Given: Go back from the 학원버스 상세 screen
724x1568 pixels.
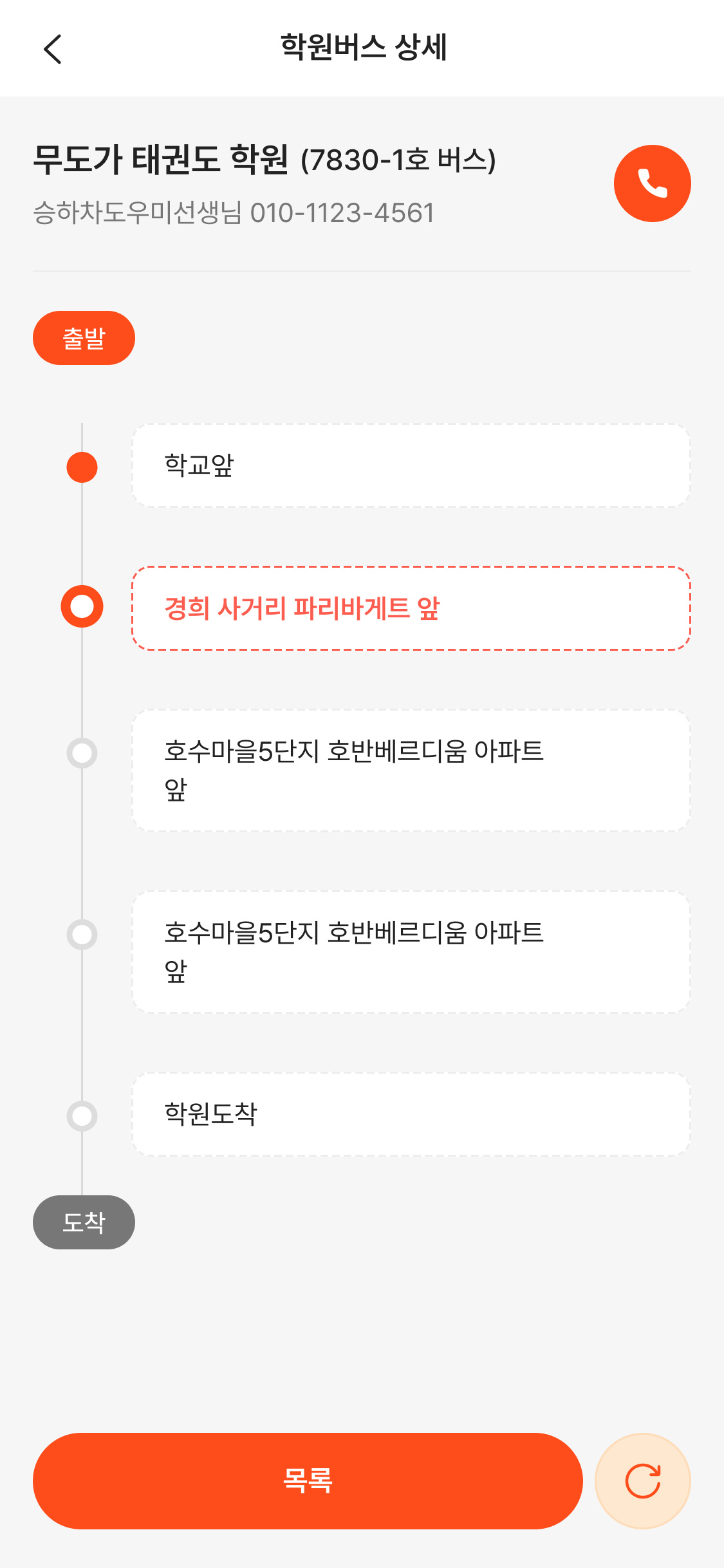Looking at the screenshot, I should tap(53, 50).
